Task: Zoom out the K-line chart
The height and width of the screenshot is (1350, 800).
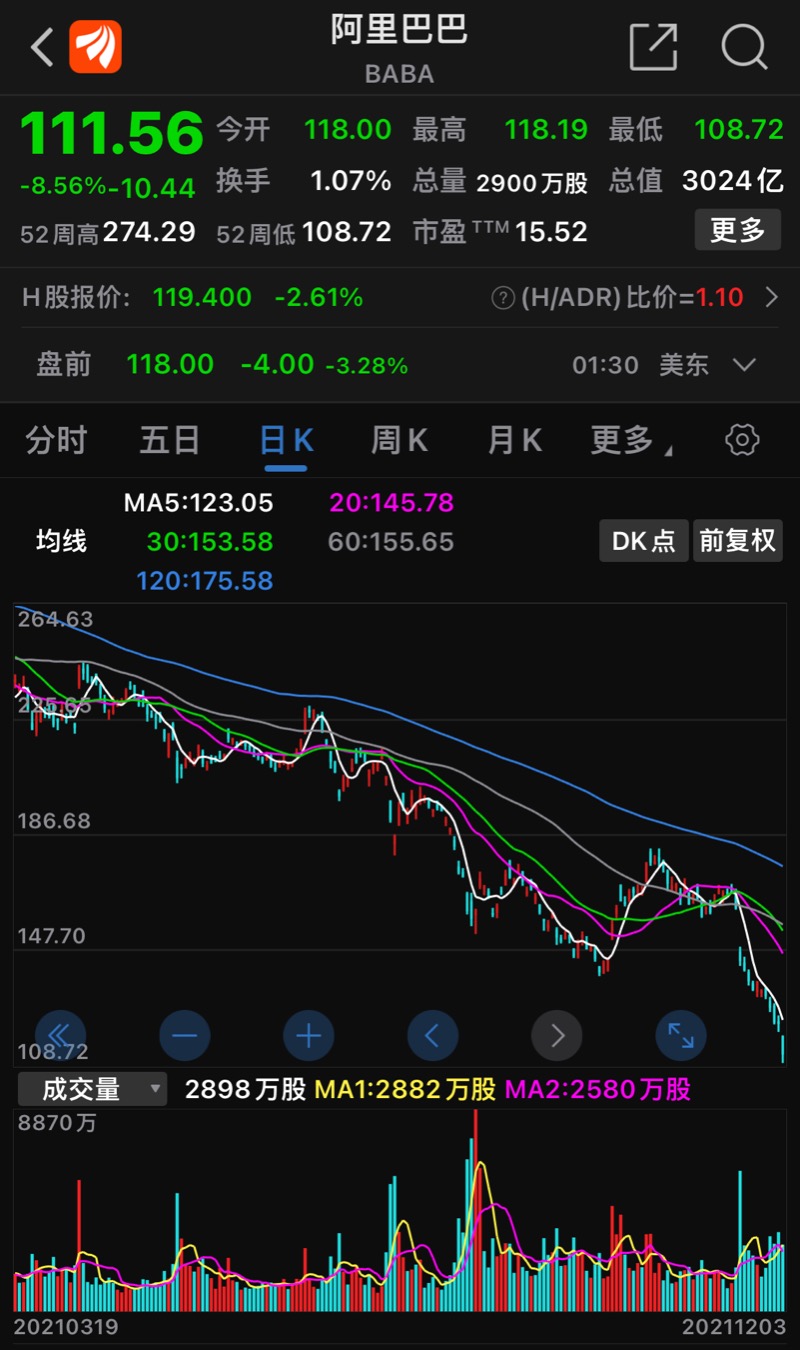Action: click(184, 1035)
